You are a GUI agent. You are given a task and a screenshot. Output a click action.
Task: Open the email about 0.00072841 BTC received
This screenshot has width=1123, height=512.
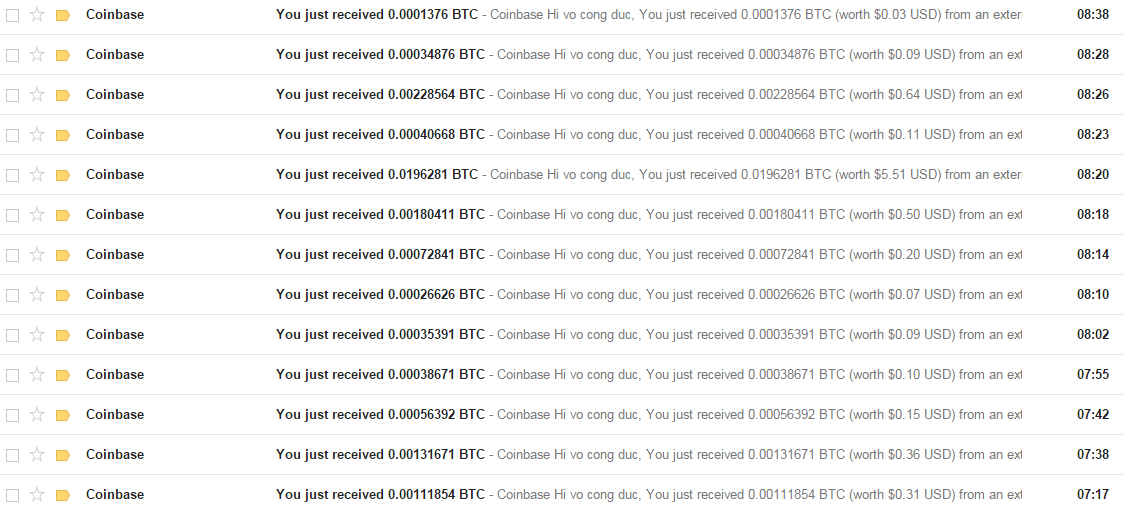click(380, 254)
